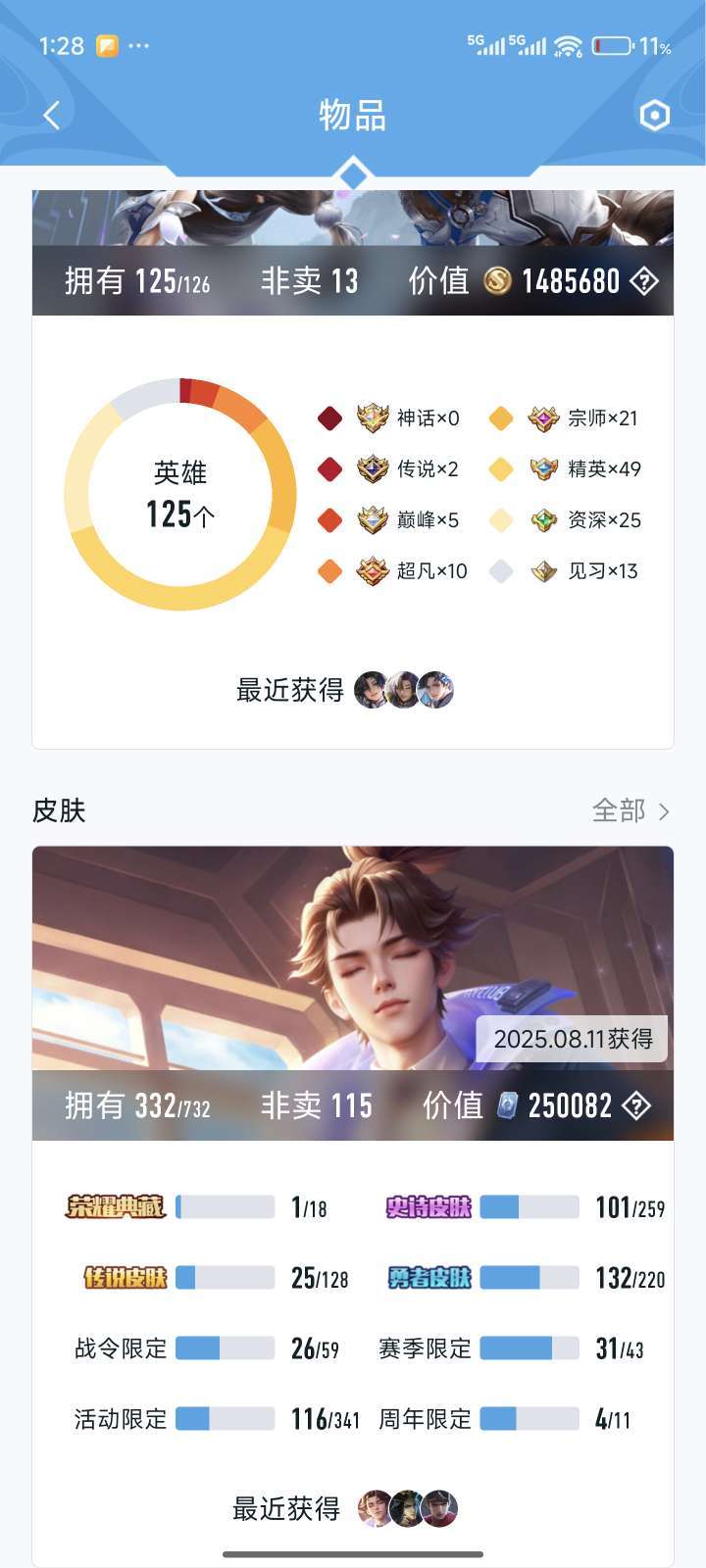The height and width of the screenshot is (1568, 706).
Task: Open the hexagon settings icon
Action: click(654, 116)
